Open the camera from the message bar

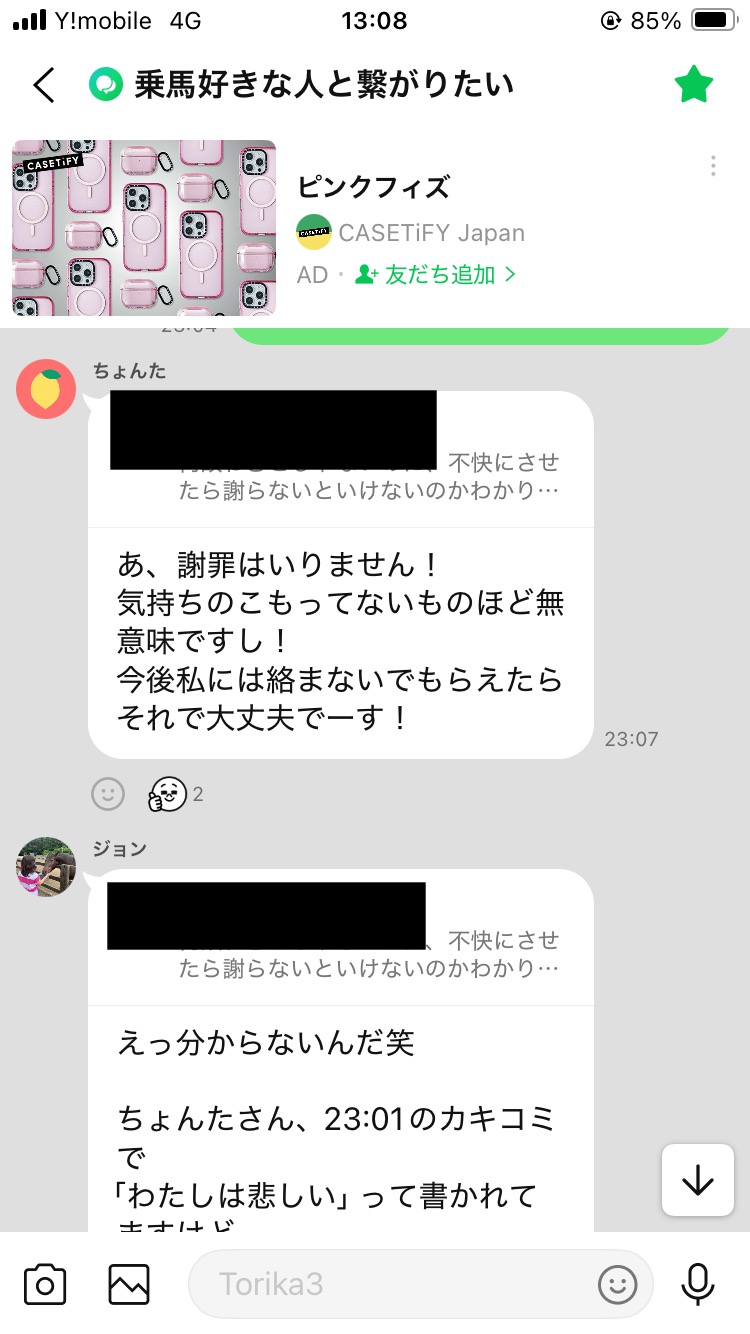(x=45, y=1284)
